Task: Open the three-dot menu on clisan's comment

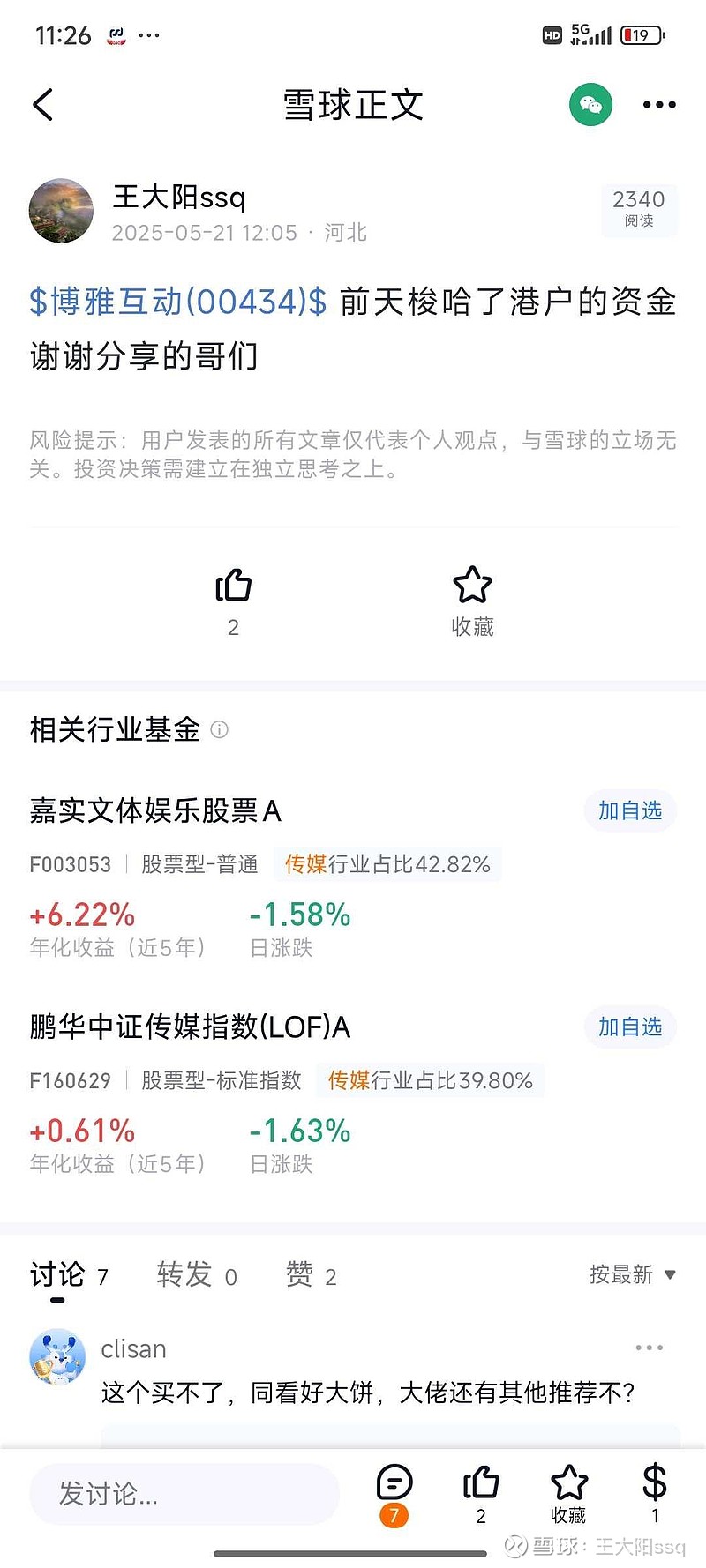Action: pyautogui.click(x=650, y=1348)
